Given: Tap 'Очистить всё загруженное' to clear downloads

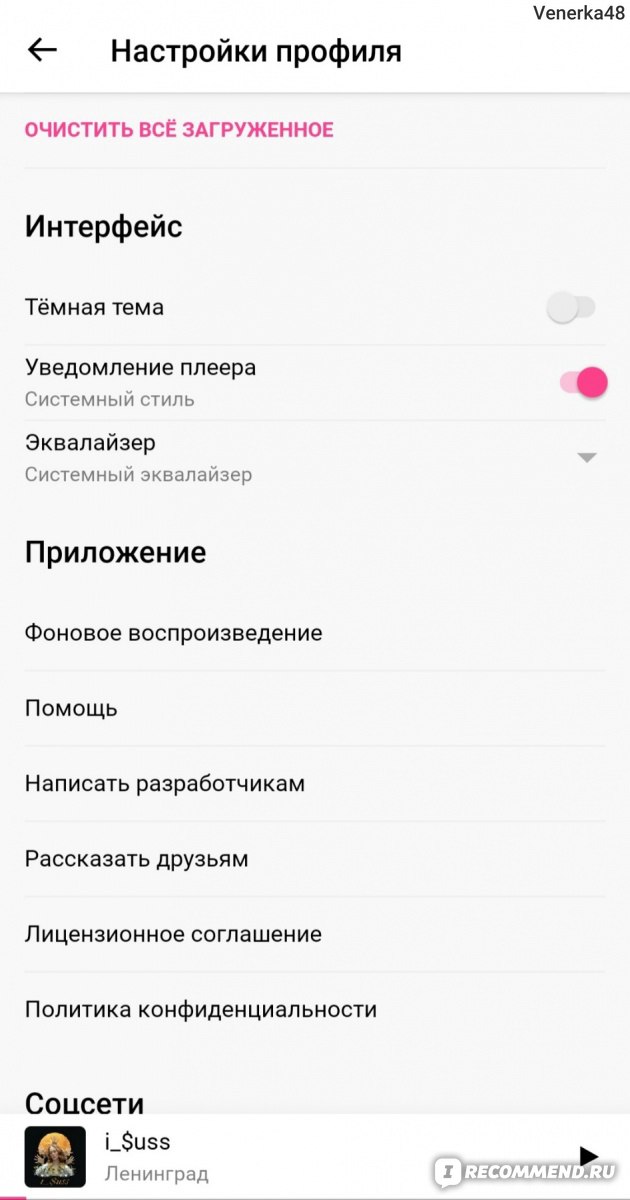Looking at the screenshot, I should point(179,130).
